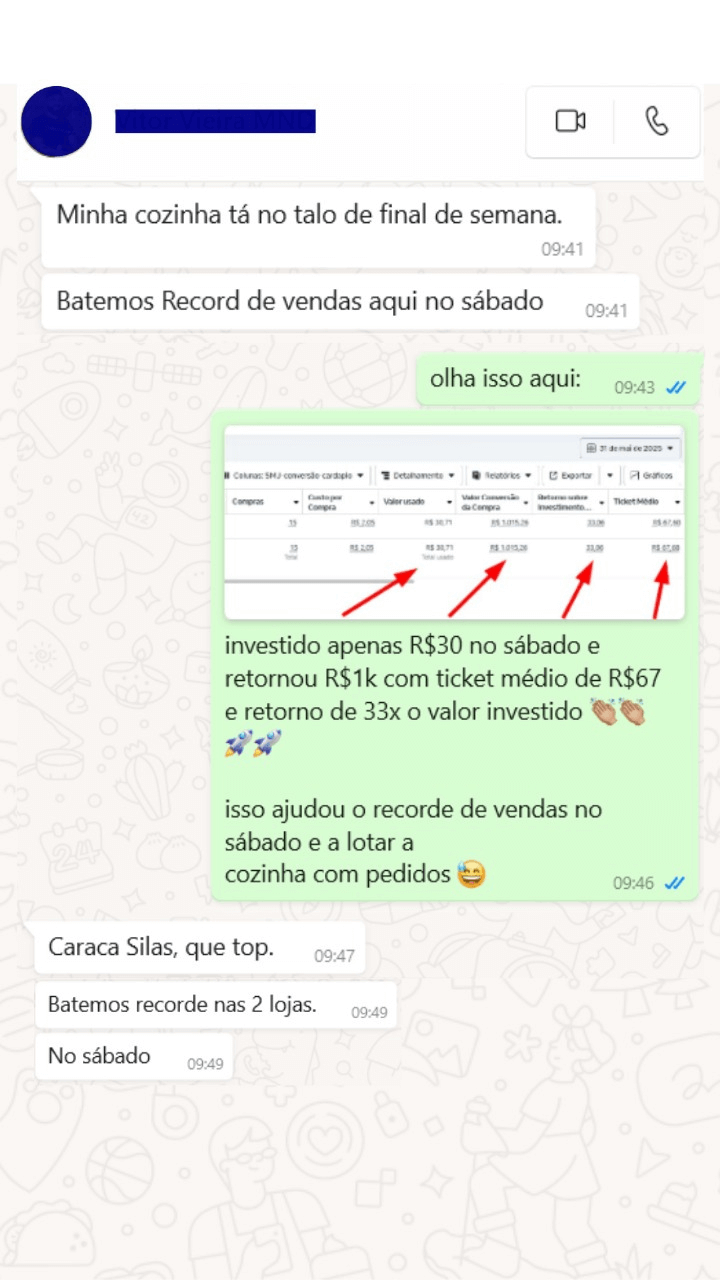Start a voice call
720x1280 pixels.
[657, 121]
